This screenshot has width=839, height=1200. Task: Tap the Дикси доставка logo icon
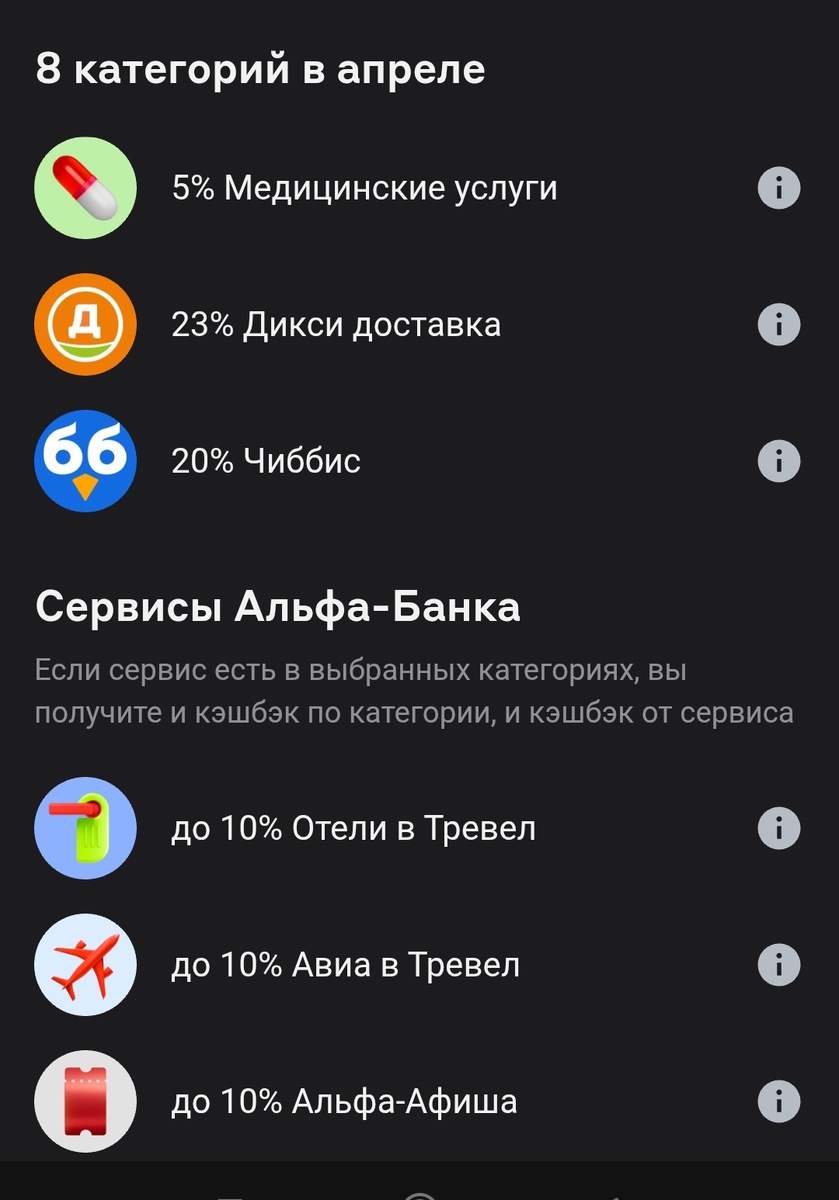pyautogui.click(x=85, y=324)
